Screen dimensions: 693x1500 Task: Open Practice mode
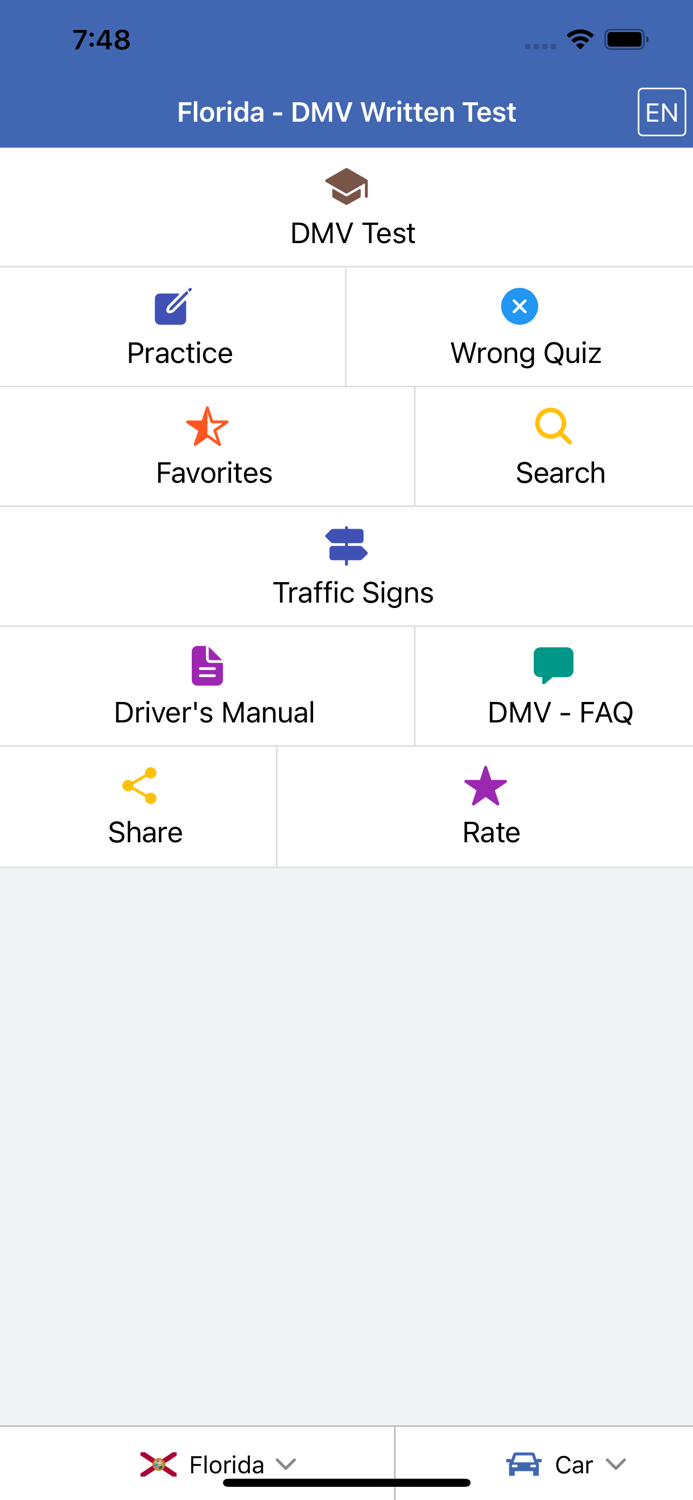(x=173, y=327)
